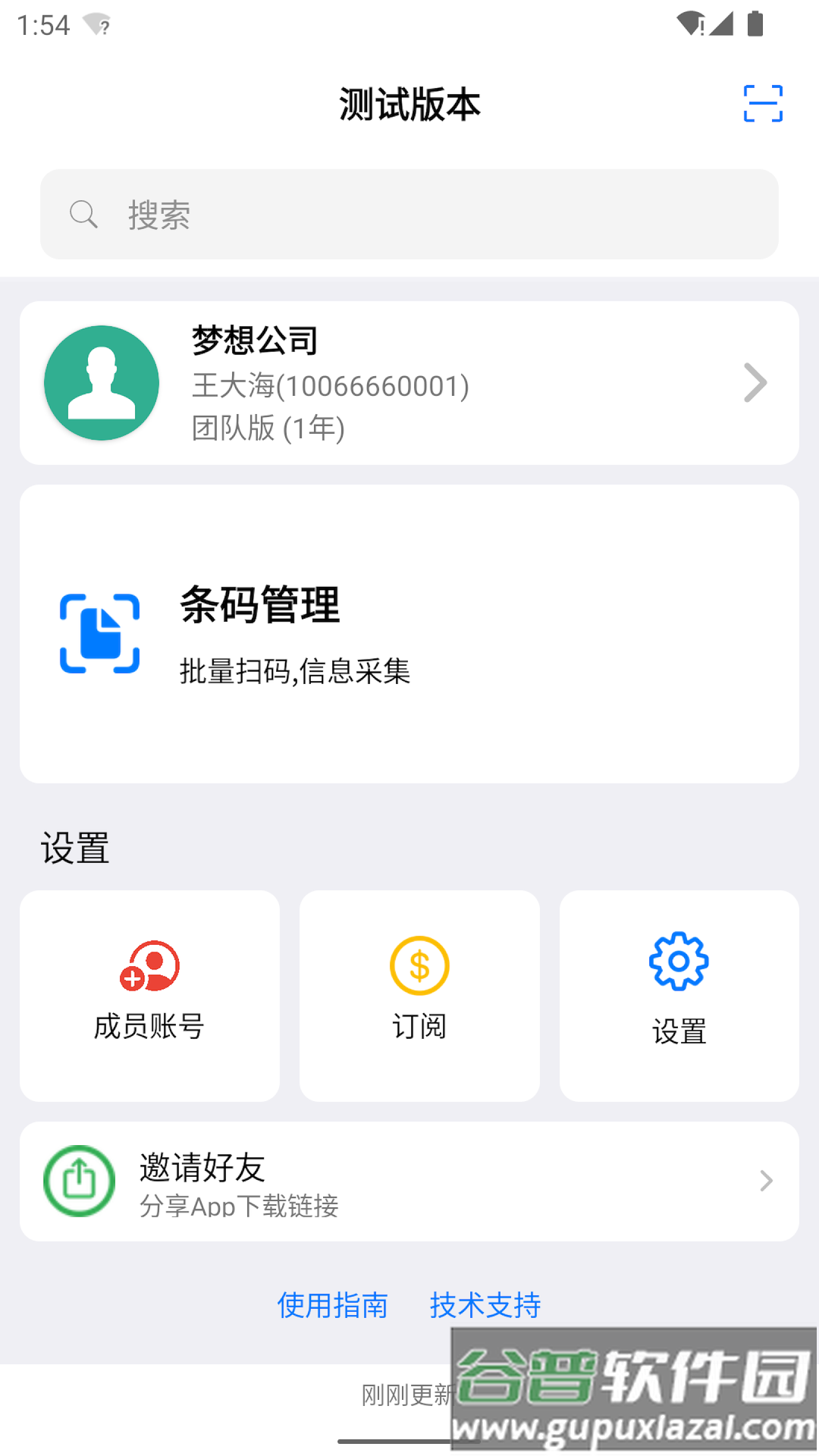
Task: Select 分享App下载链接 text
Action: coord(239,1207)
